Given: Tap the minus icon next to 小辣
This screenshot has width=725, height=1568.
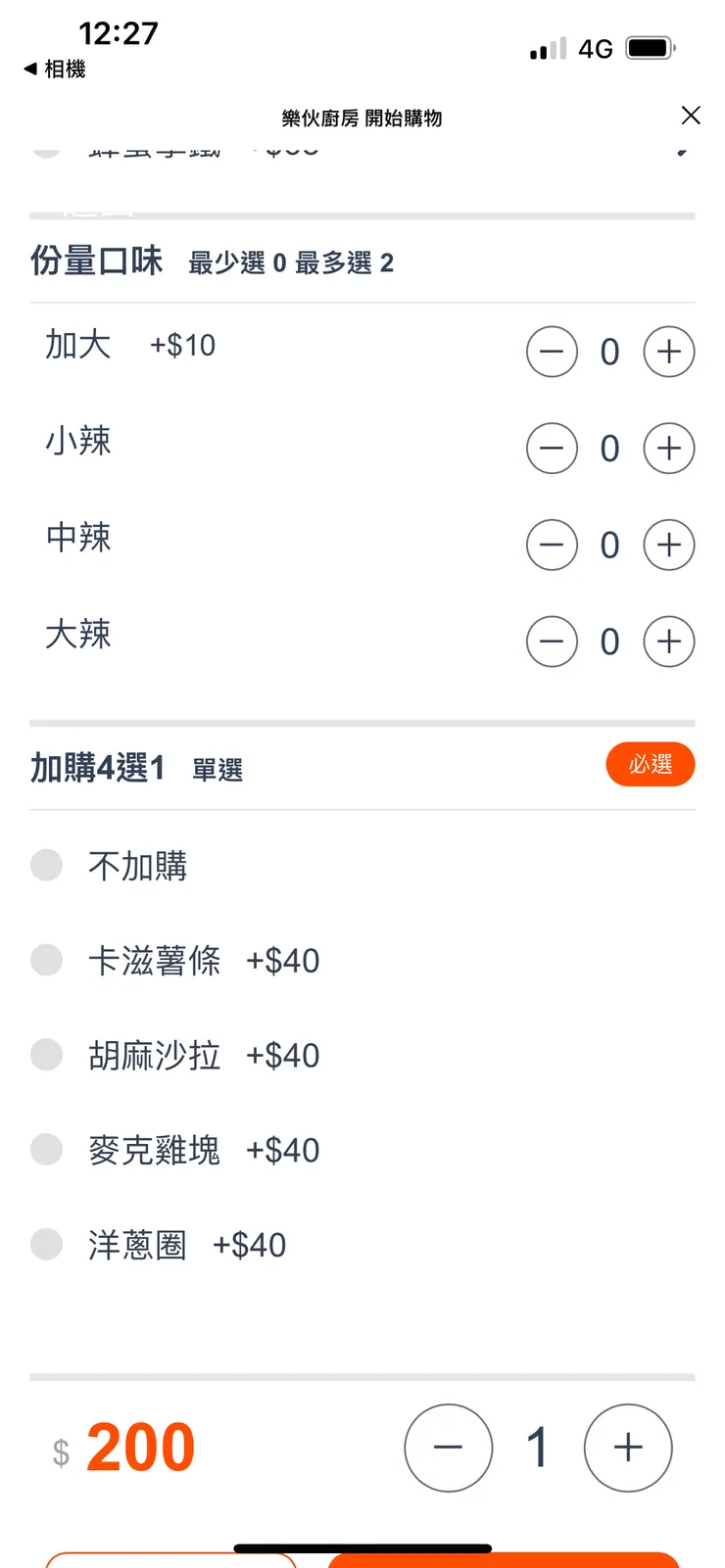Looking at the screenshot, I should pyautogui.click(x=552, y=449).
